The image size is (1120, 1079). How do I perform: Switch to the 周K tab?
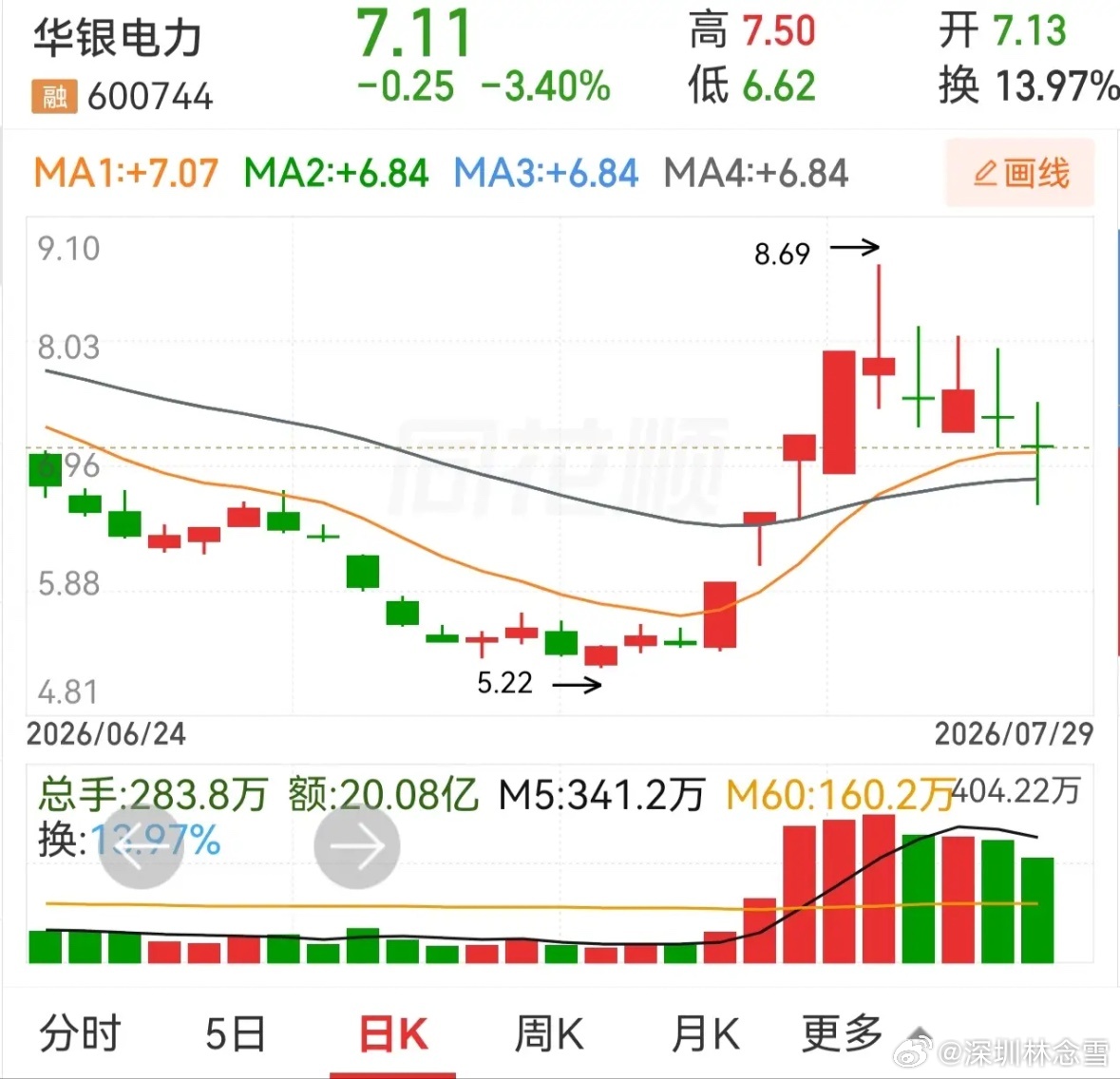(x=549, y=1033)
